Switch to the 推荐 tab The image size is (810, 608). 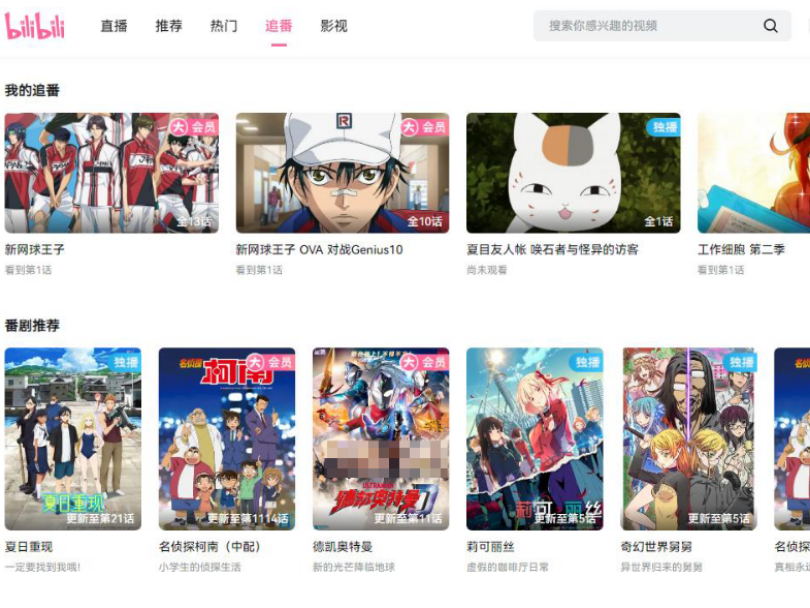tap(169, 26)
